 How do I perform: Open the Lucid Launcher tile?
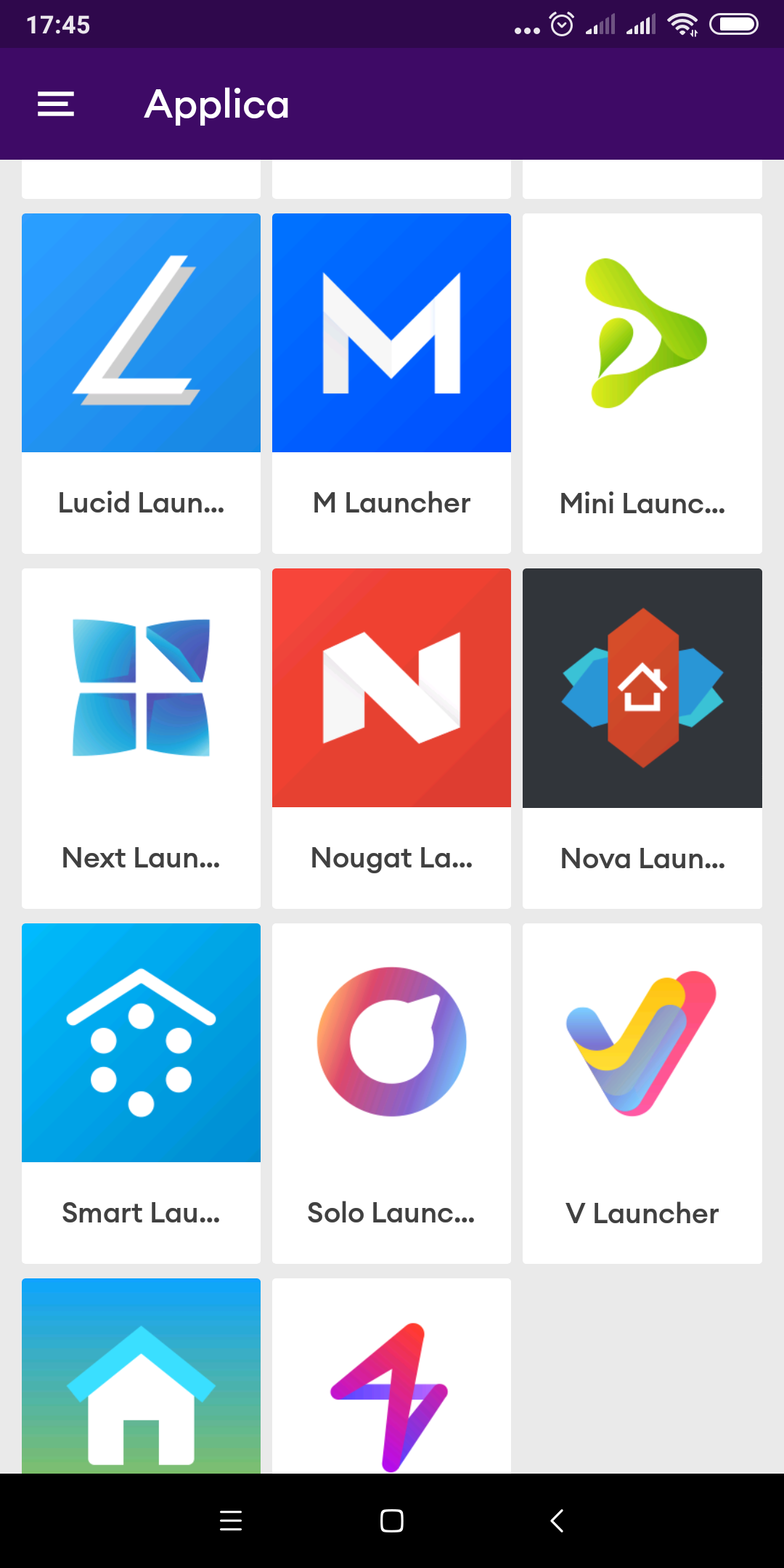click(x=141, y=383)
